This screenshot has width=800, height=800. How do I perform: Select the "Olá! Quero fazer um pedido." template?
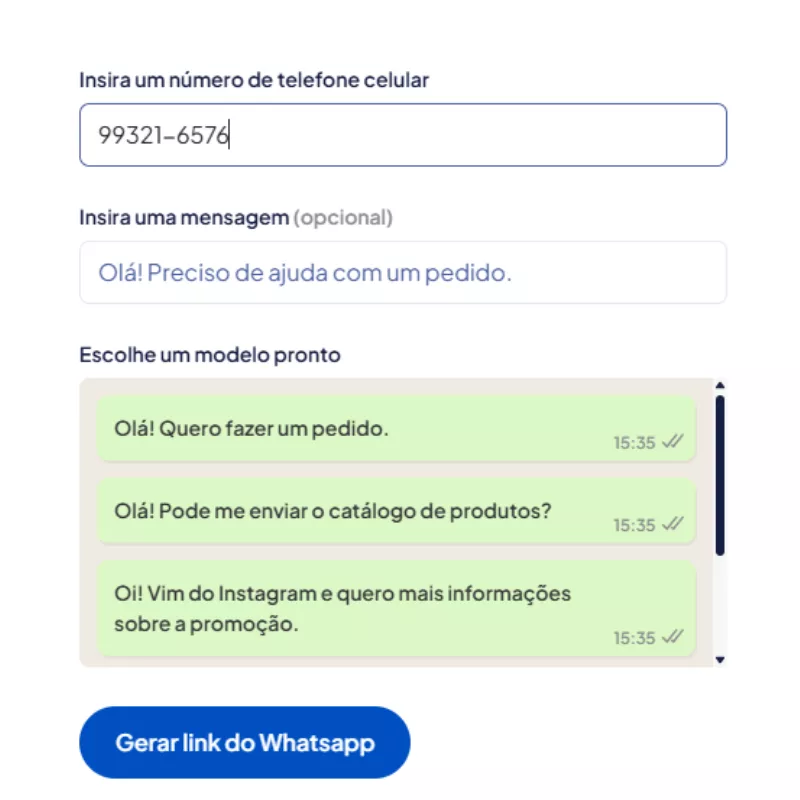coord(395,429)
